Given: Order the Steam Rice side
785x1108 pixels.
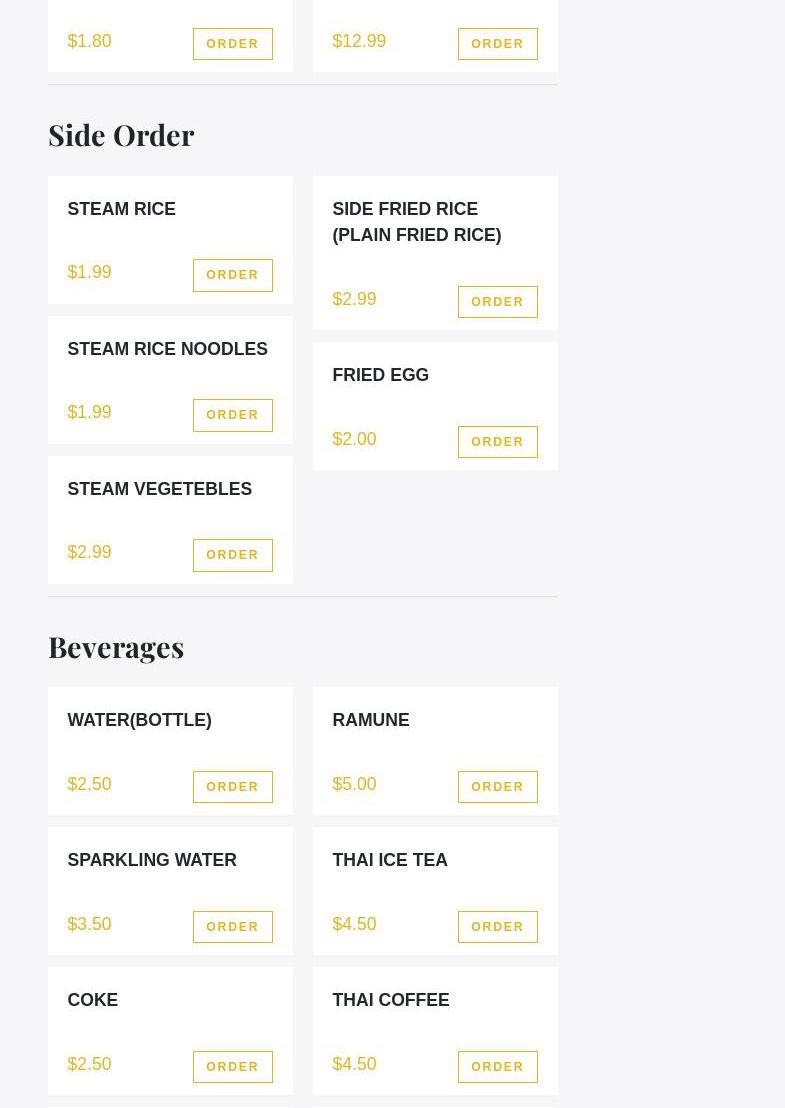Looking at the screenshot, I should tap(232, 275).
